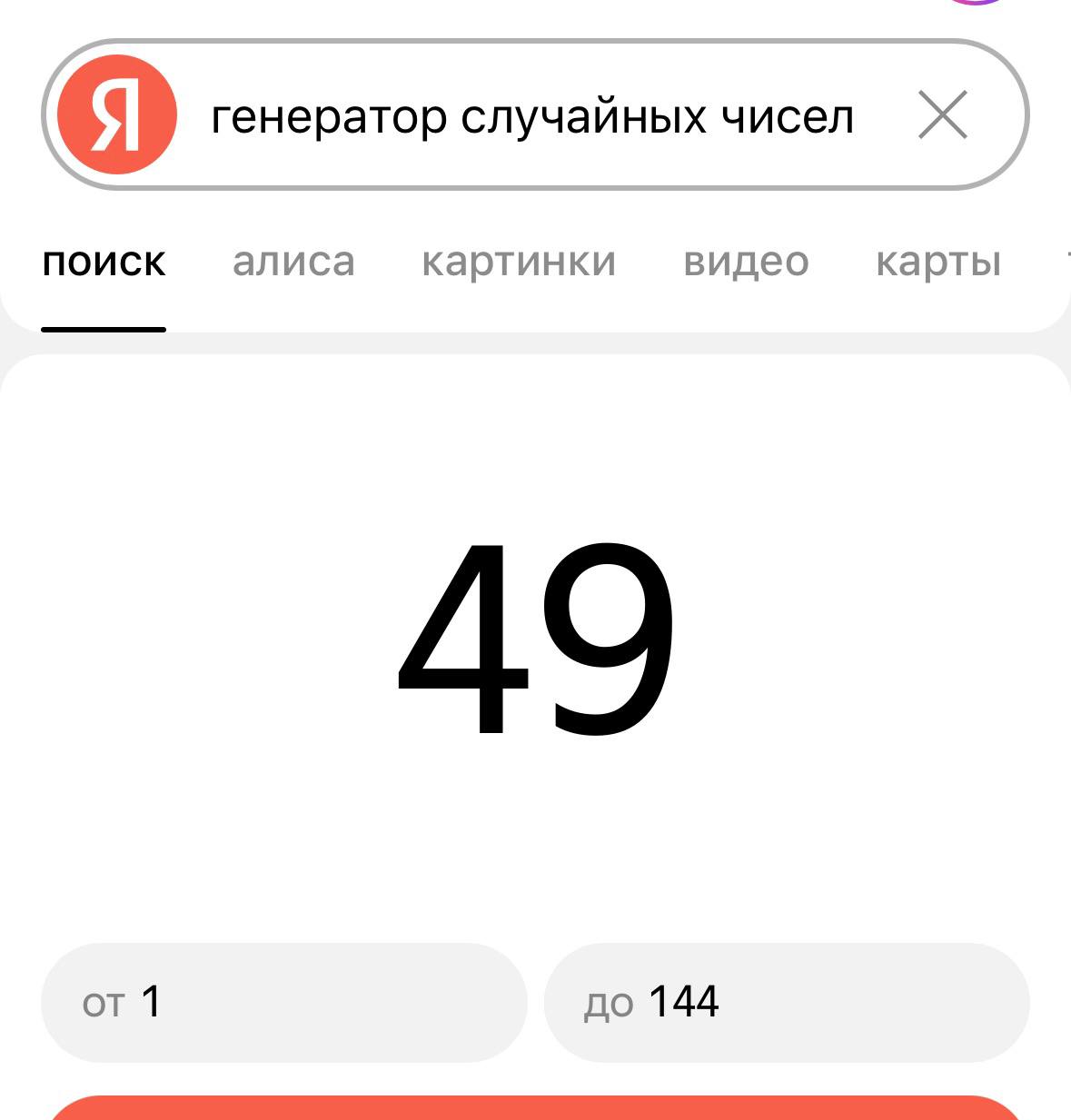Switch to the 'алиса' tab

tap(293, 263)
